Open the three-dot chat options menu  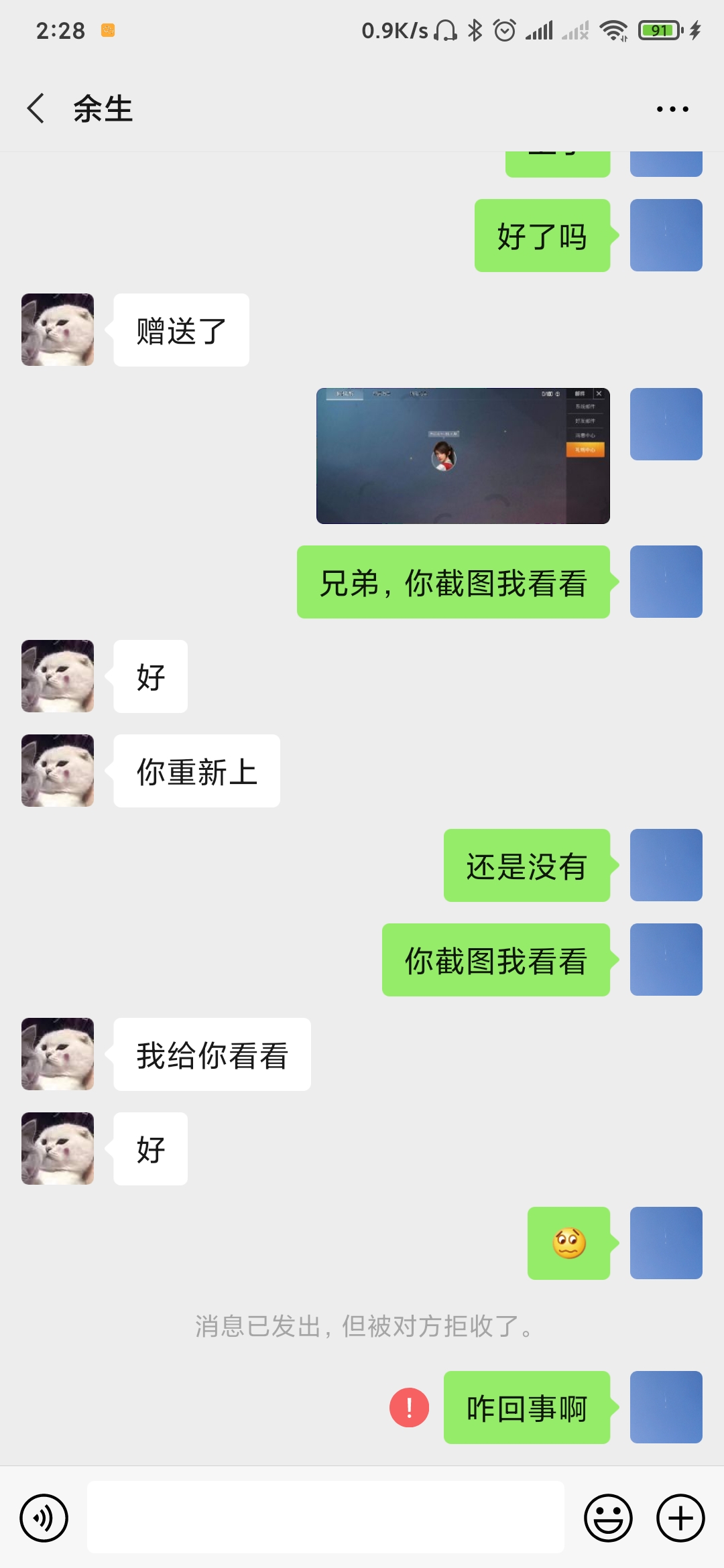pos(672,109)
